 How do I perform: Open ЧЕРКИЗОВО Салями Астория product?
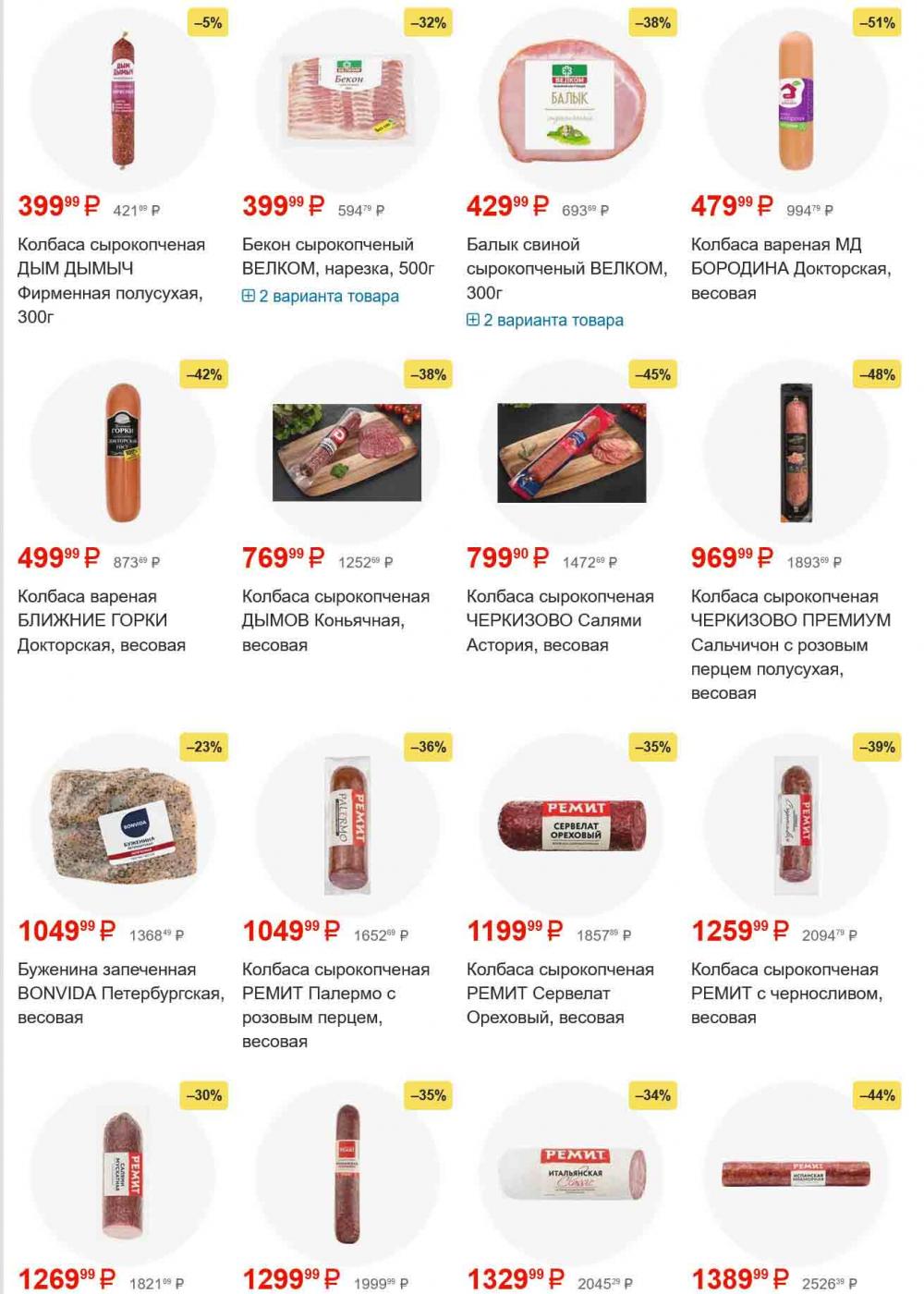tap(560, 620)
